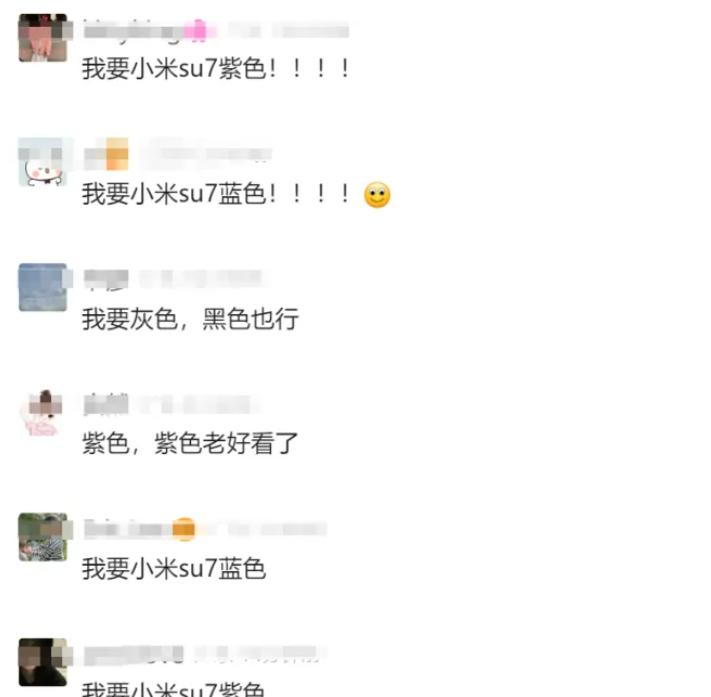The image size is (711, 697).
Task: Open avatar of commenter saying 我要灰色，黑色也行
Action: (x=42, y=287)
